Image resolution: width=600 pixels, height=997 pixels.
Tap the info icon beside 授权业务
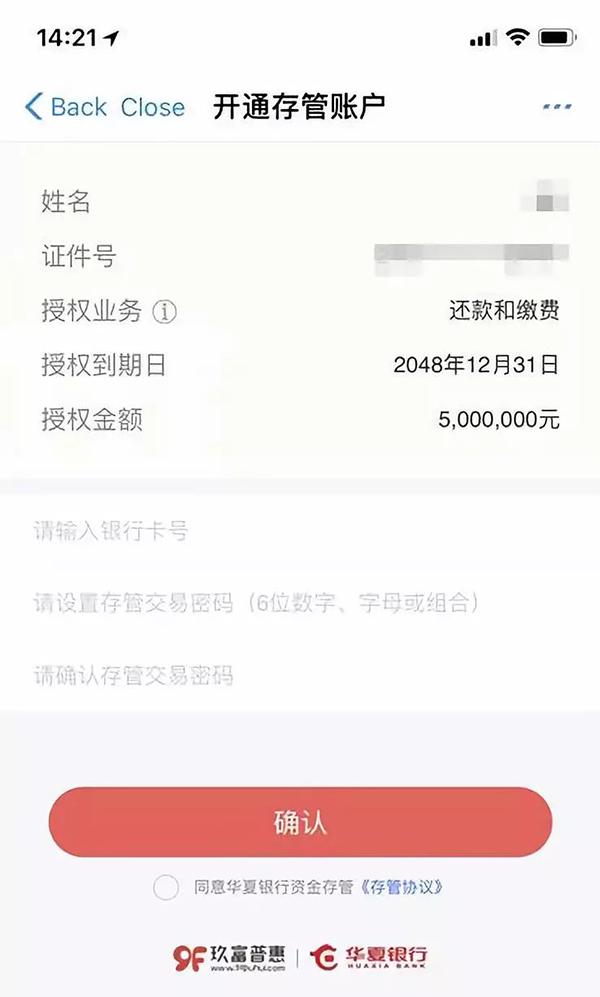(164, 312)
